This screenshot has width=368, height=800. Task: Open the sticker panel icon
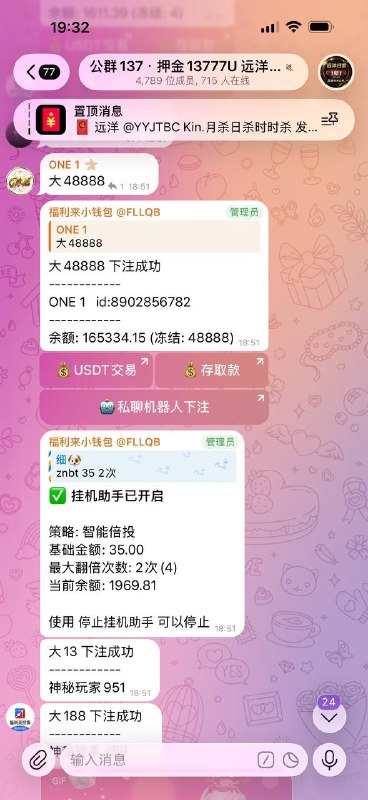291,760
